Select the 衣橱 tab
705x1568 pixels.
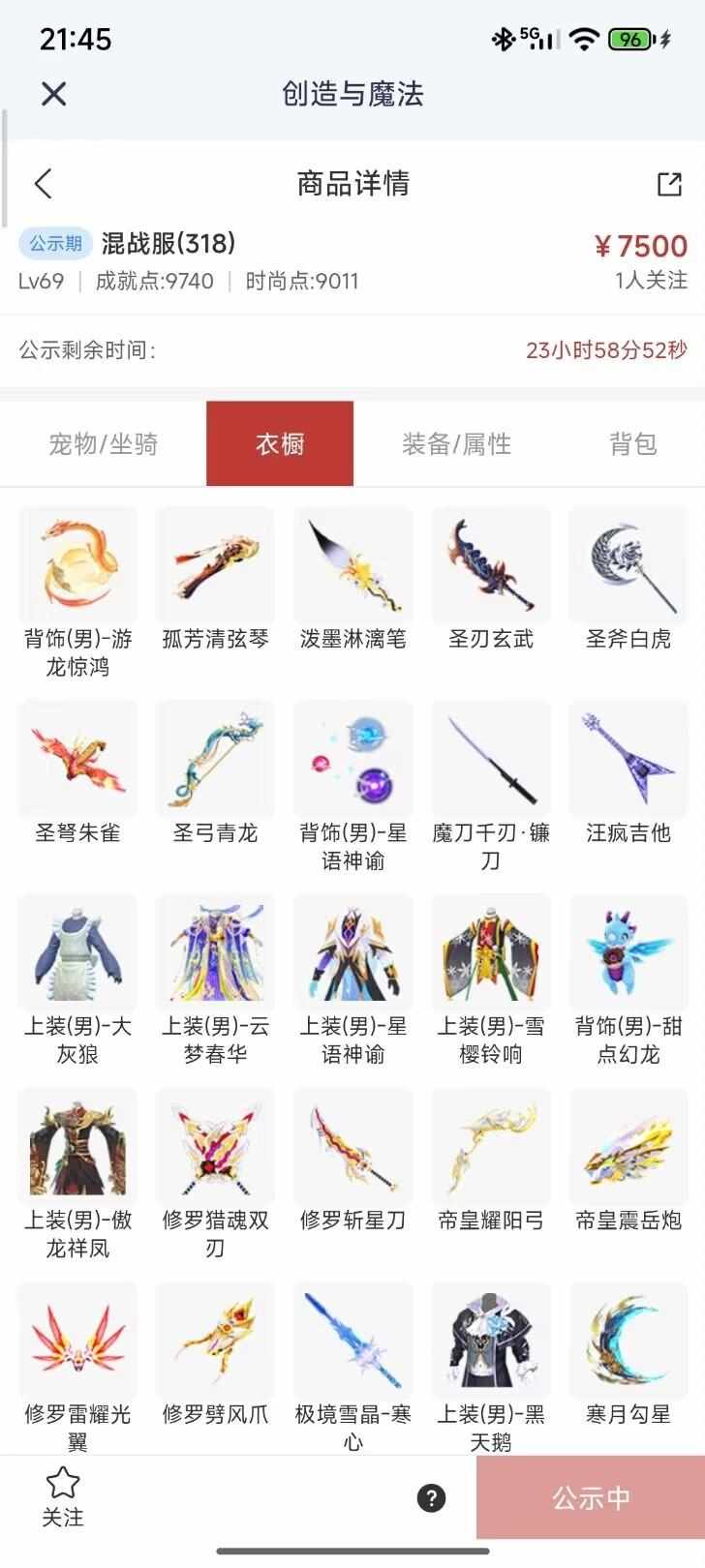point(280,444)
